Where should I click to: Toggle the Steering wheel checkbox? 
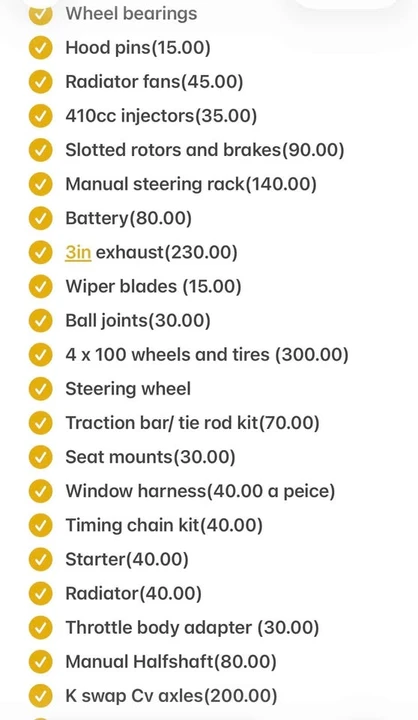[x=40, y=389]
